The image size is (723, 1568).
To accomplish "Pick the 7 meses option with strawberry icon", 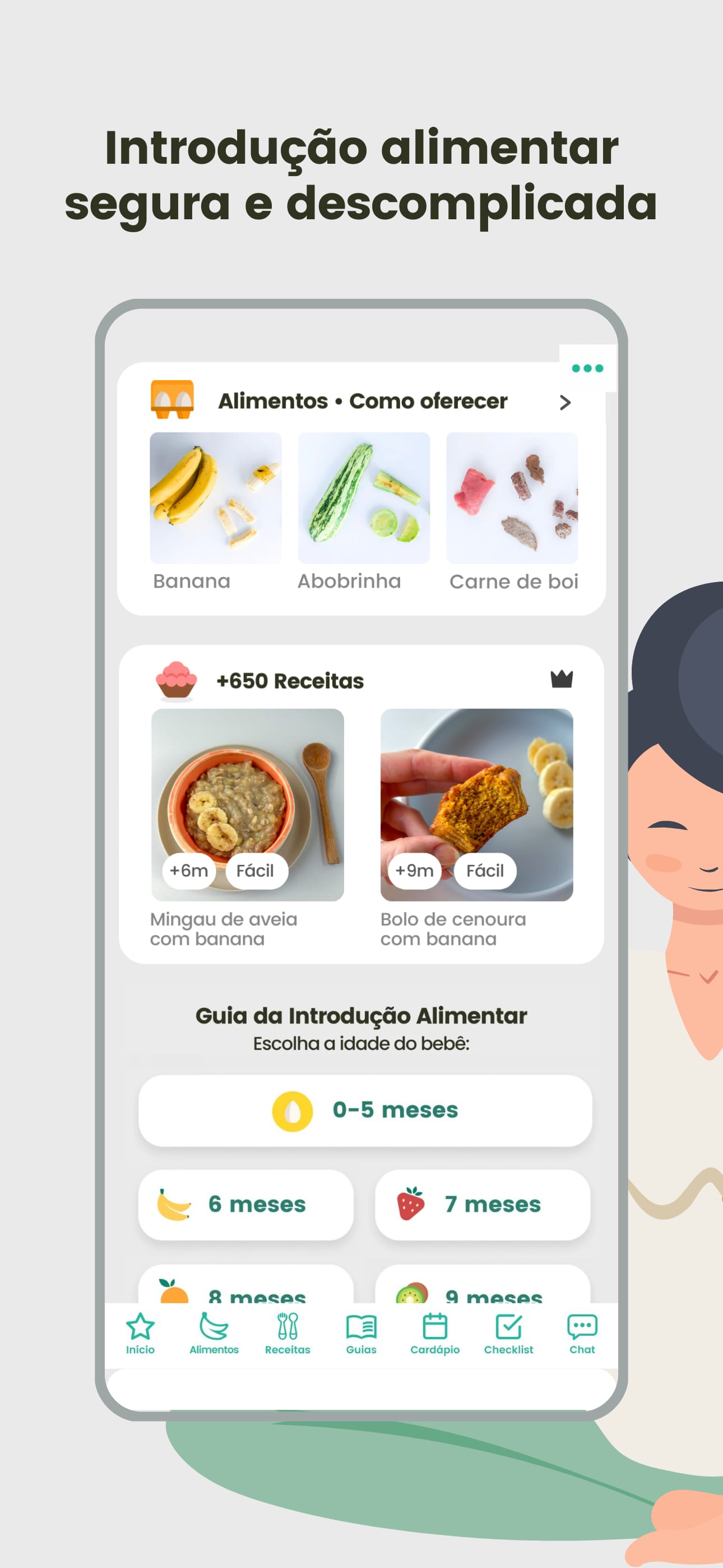I will (x=482, y=1203).
